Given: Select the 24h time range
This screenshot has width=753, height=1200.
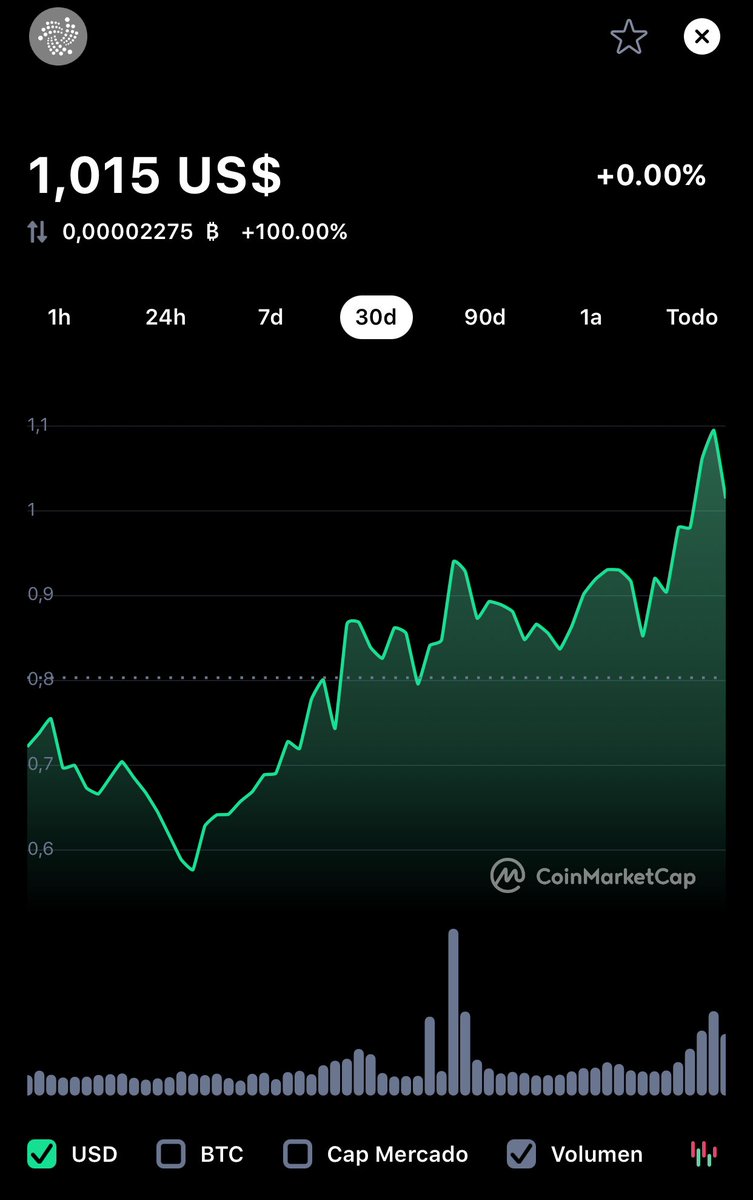Looking at the screenshot, I should pos(165,317).
